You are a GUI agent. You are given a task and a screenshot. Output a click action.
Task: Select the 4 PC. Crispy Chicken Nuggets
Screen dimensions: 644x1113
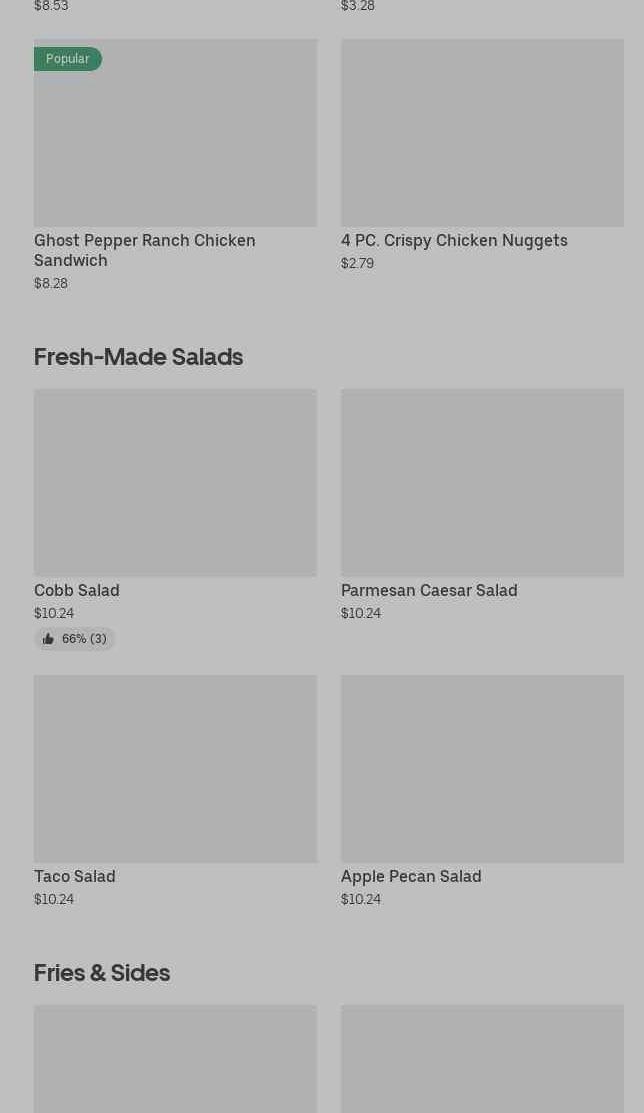pyautogui.click(x=482, y=155)
